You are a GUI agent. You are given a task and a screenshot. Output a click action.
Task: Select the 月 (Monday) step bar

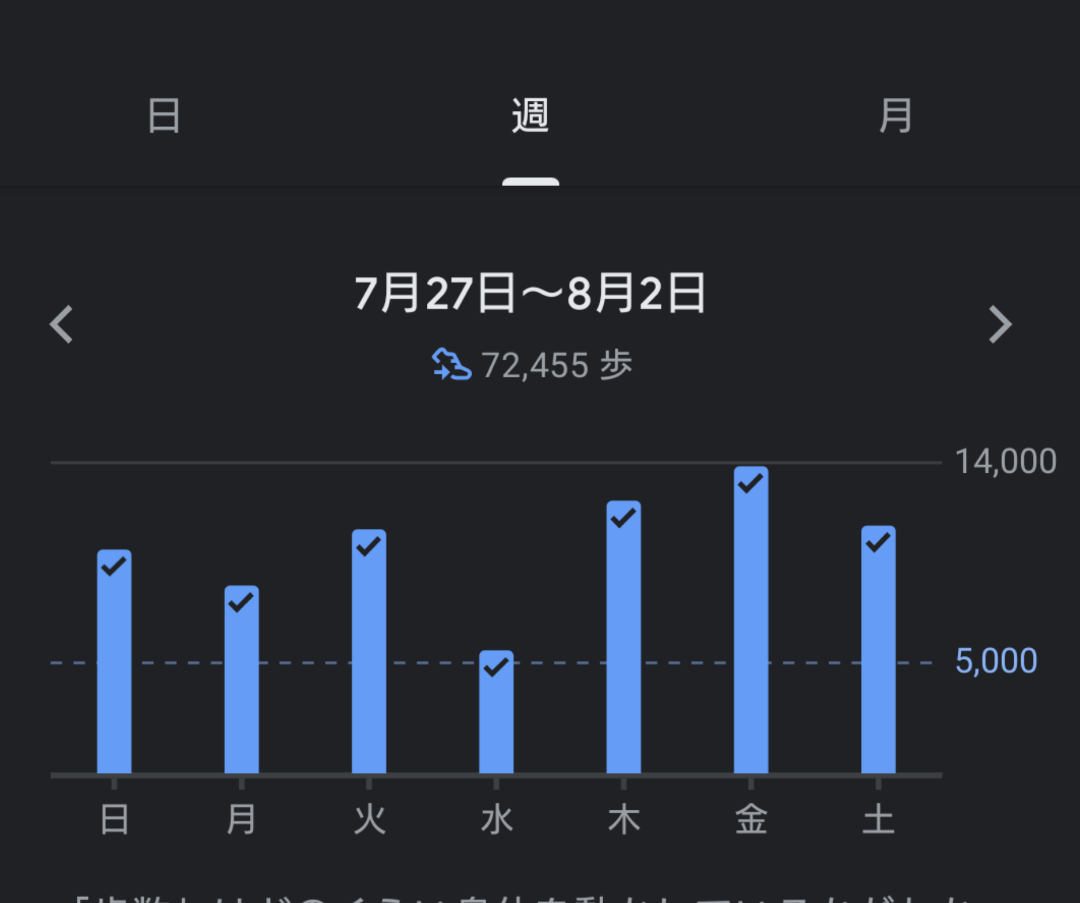[x=241, y=680]
